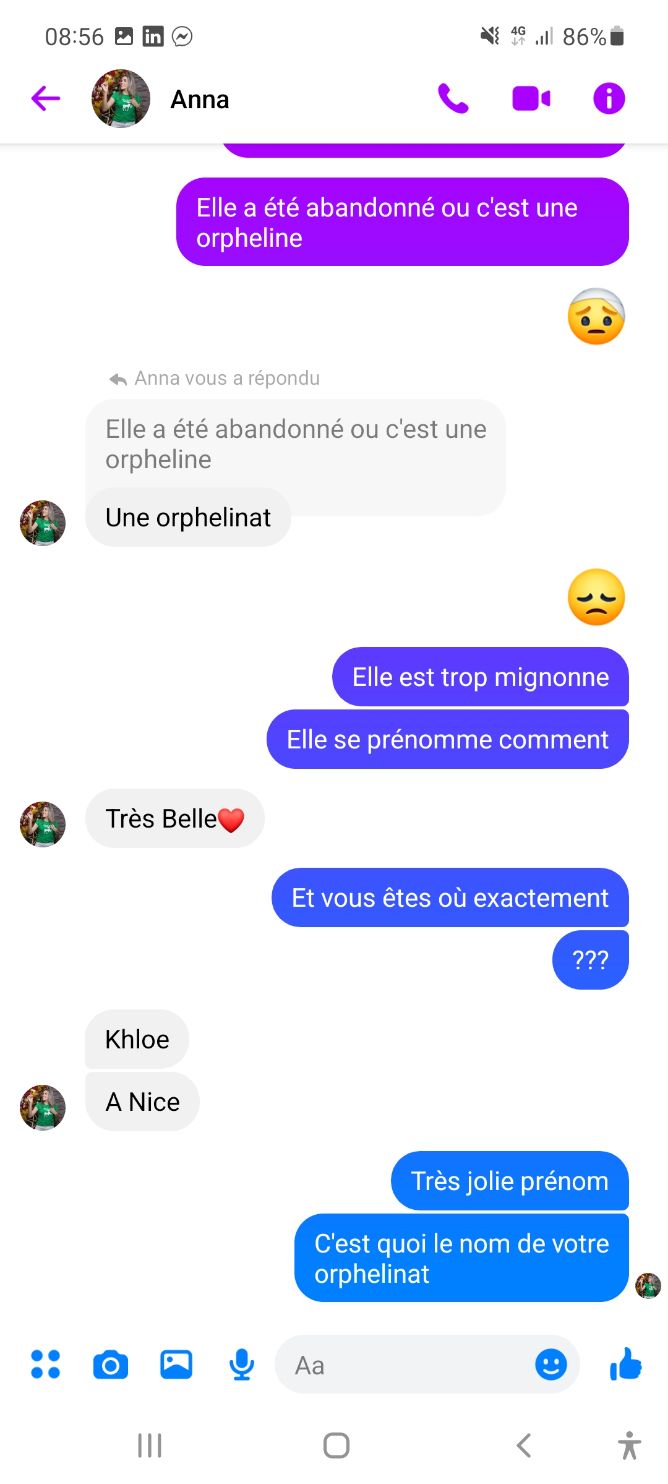Open the photo gallery picker

click(x=176, y=1364)
